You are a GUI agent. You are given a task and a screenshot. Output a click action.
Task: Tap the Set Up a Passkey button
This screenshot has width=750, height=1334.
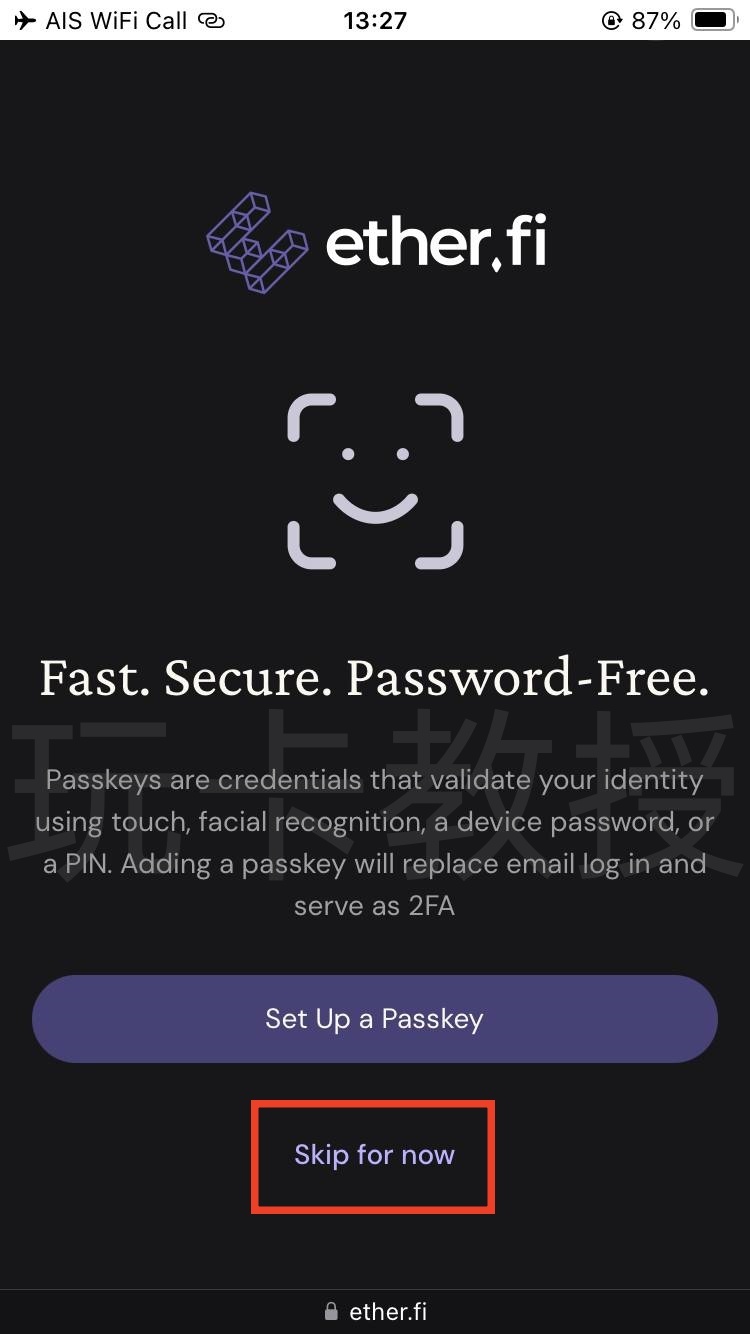pos(374,1019)
